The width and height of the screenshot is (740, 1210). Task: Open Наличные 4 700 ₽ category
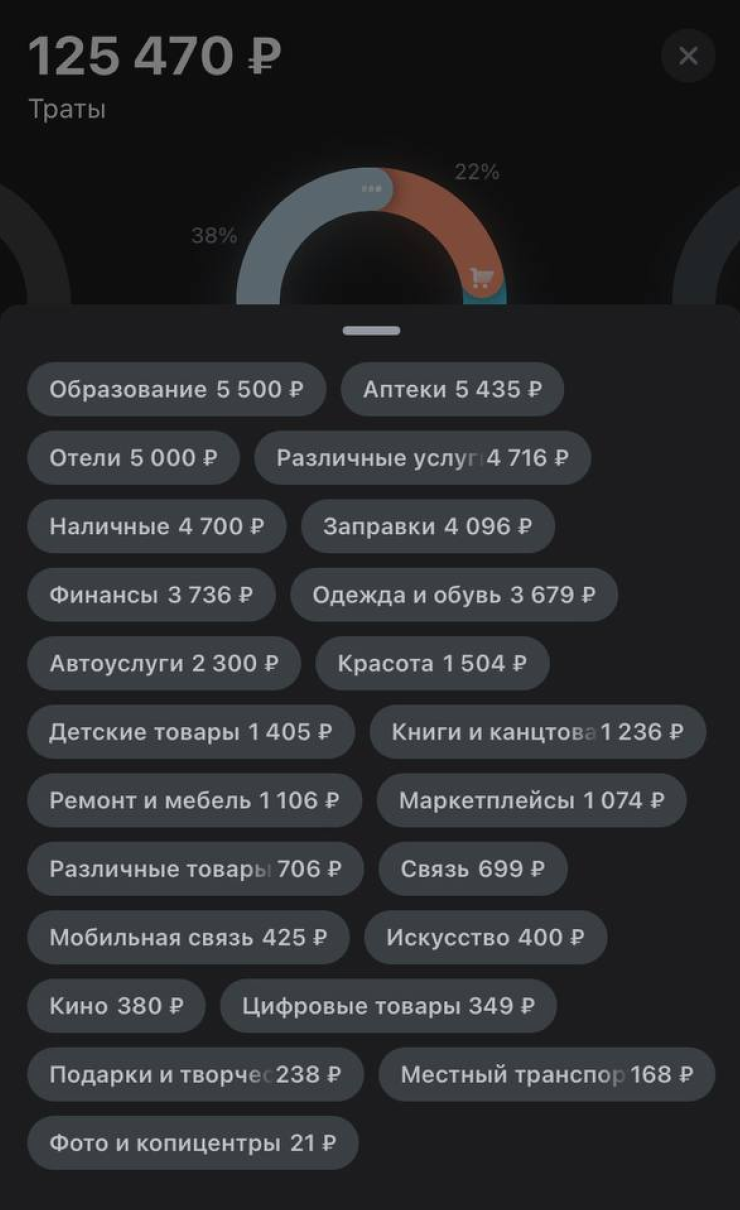[156, 527]
